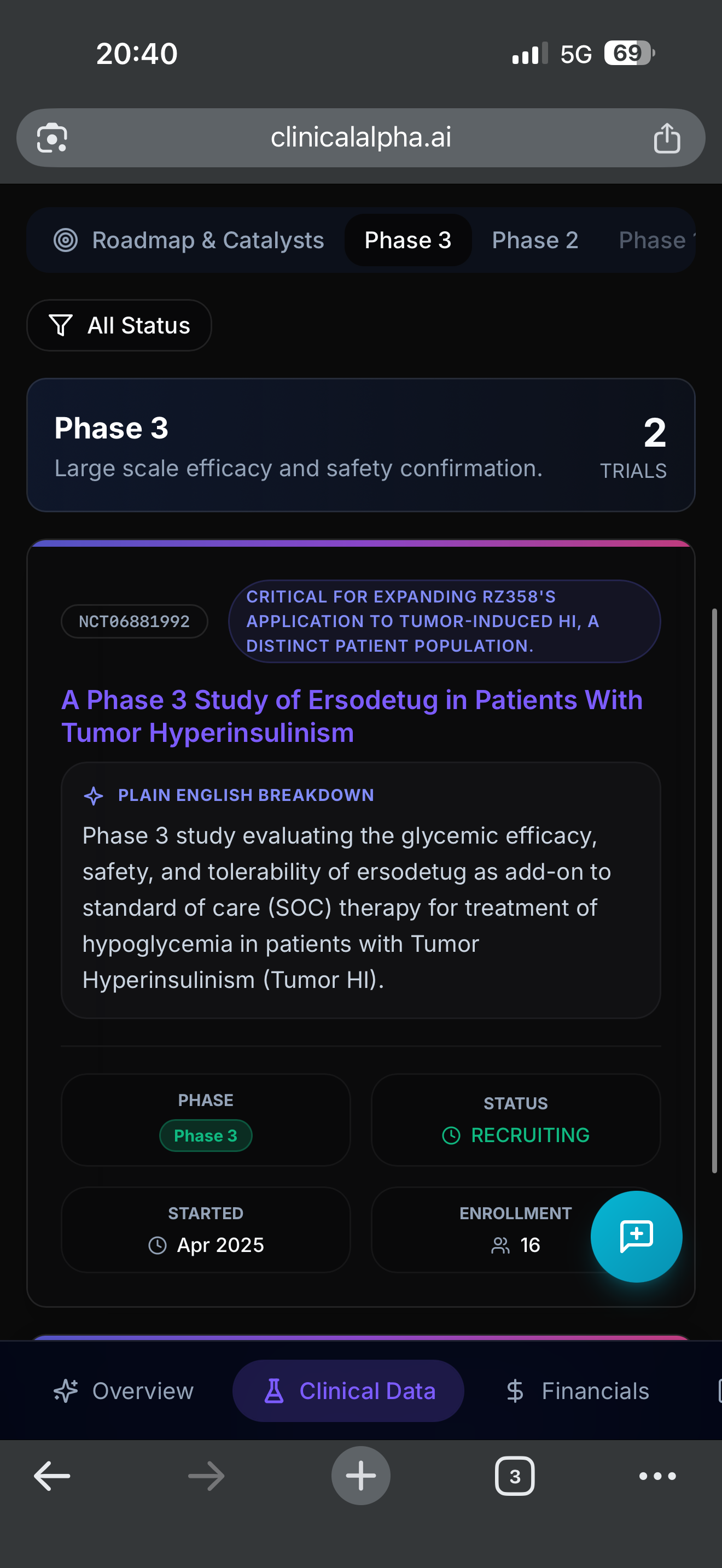Click the Roadmap & Catalysts target icon
The height and width of the screenshot is (1568, 722).
click(67, 240)
